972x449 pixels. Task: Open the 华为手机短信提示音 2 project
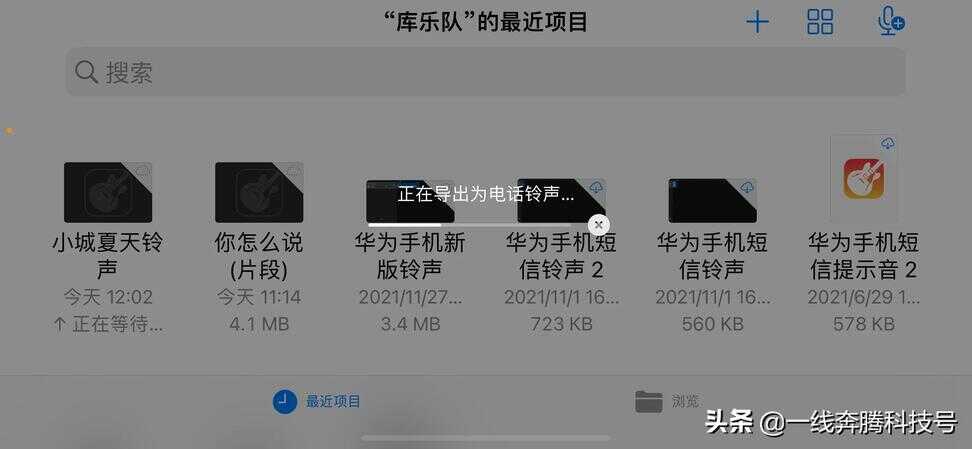(x=863, y=180)
